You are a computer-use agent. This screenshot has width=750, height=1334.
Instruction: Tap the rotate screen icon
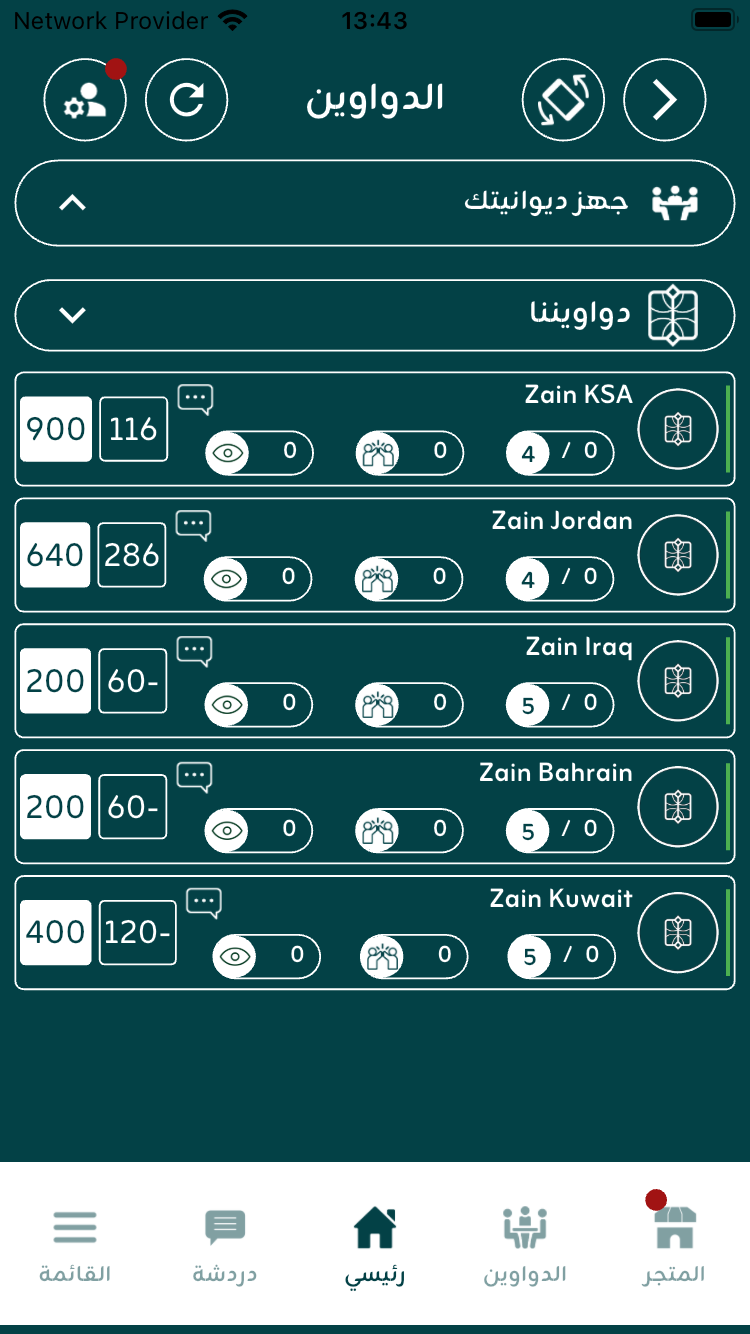coord(563,101)
